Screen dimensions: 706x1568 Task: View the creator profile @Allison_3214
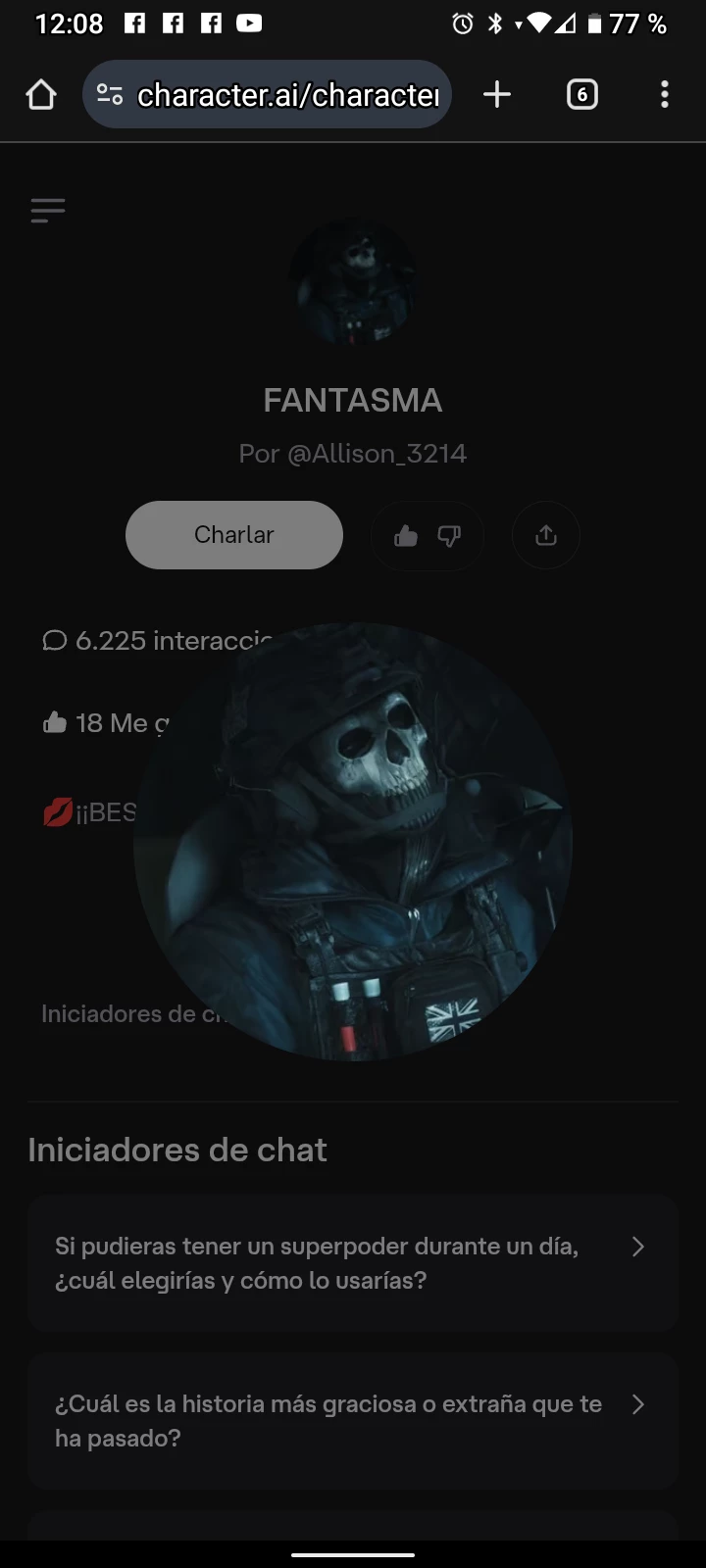click(377, 454)
